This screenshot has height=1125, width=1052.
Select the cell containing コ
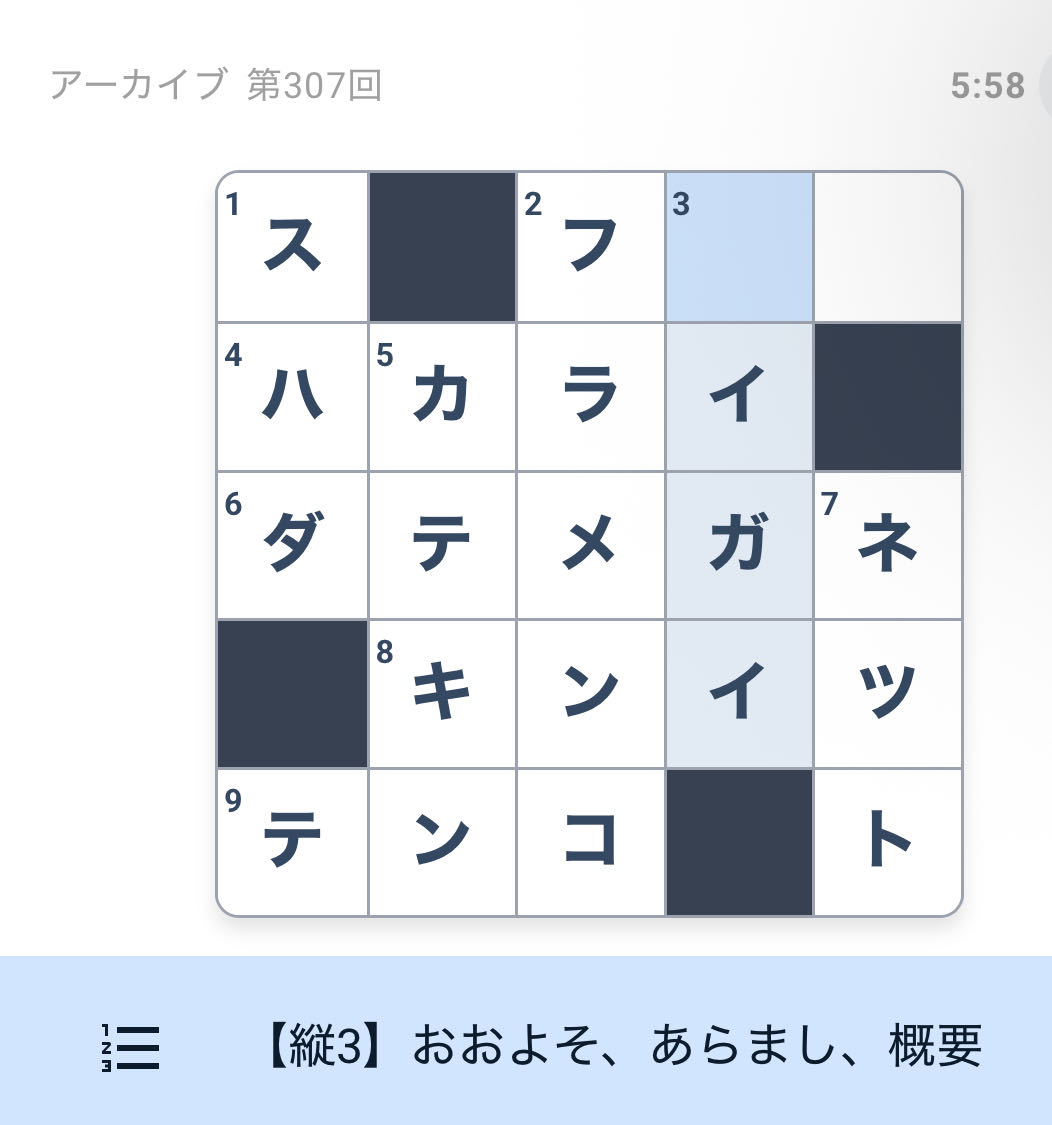(591, 842)
